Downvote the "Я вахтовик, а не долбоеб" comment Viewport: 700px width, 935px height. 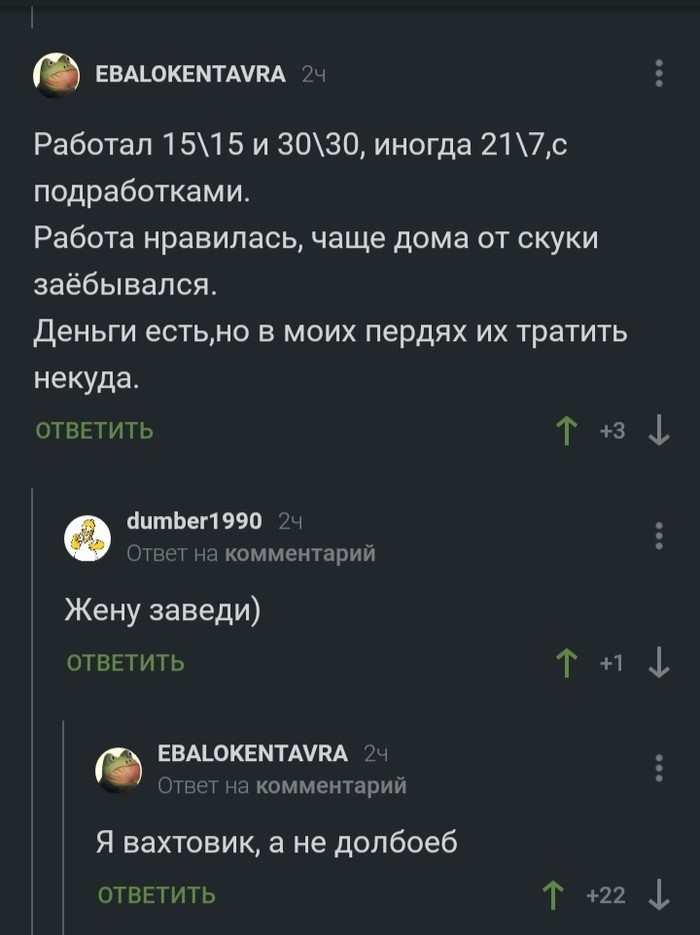coord(658,895)
